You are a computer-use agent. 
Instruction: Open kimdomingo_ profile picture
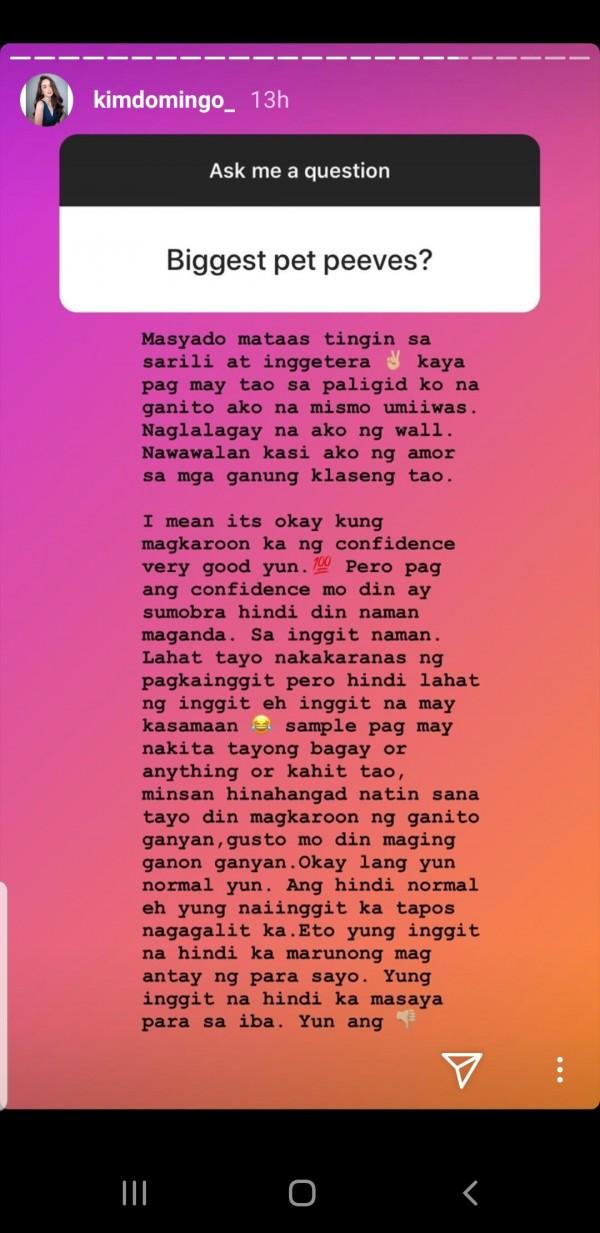[x=46, y=100]
